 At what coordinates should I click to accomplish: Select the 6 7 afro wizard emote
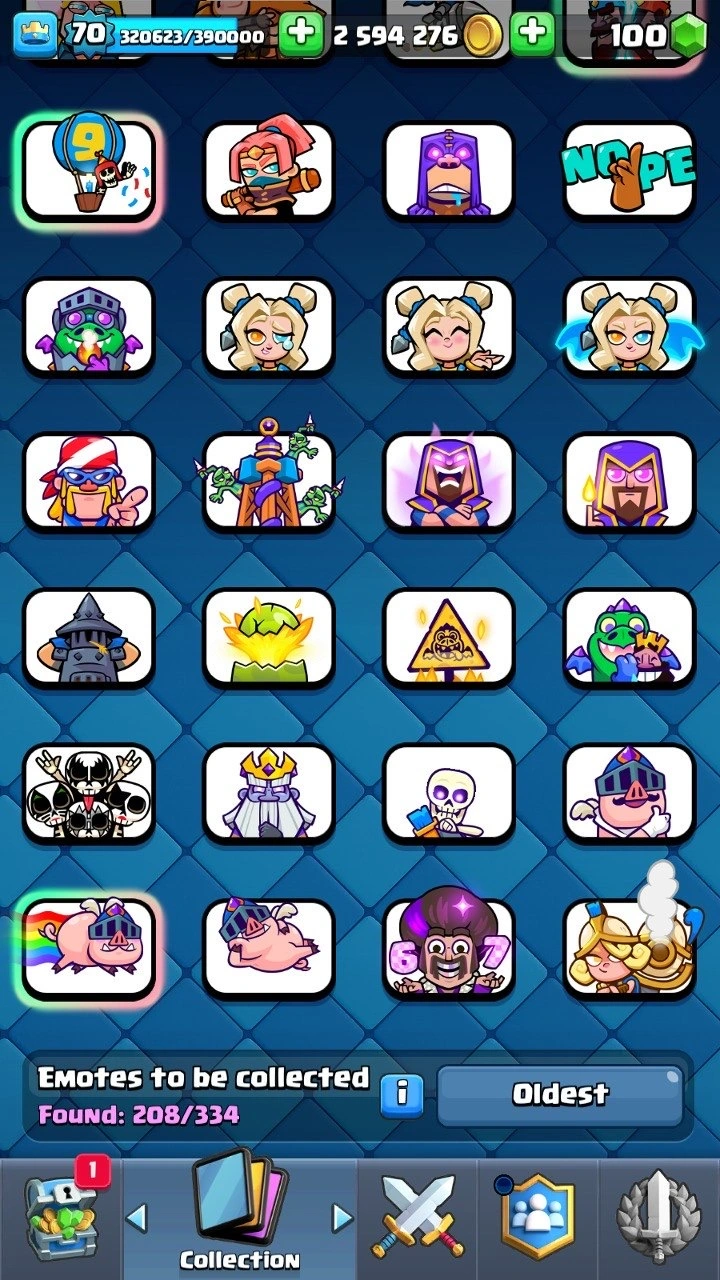click(x=449, y=947)
